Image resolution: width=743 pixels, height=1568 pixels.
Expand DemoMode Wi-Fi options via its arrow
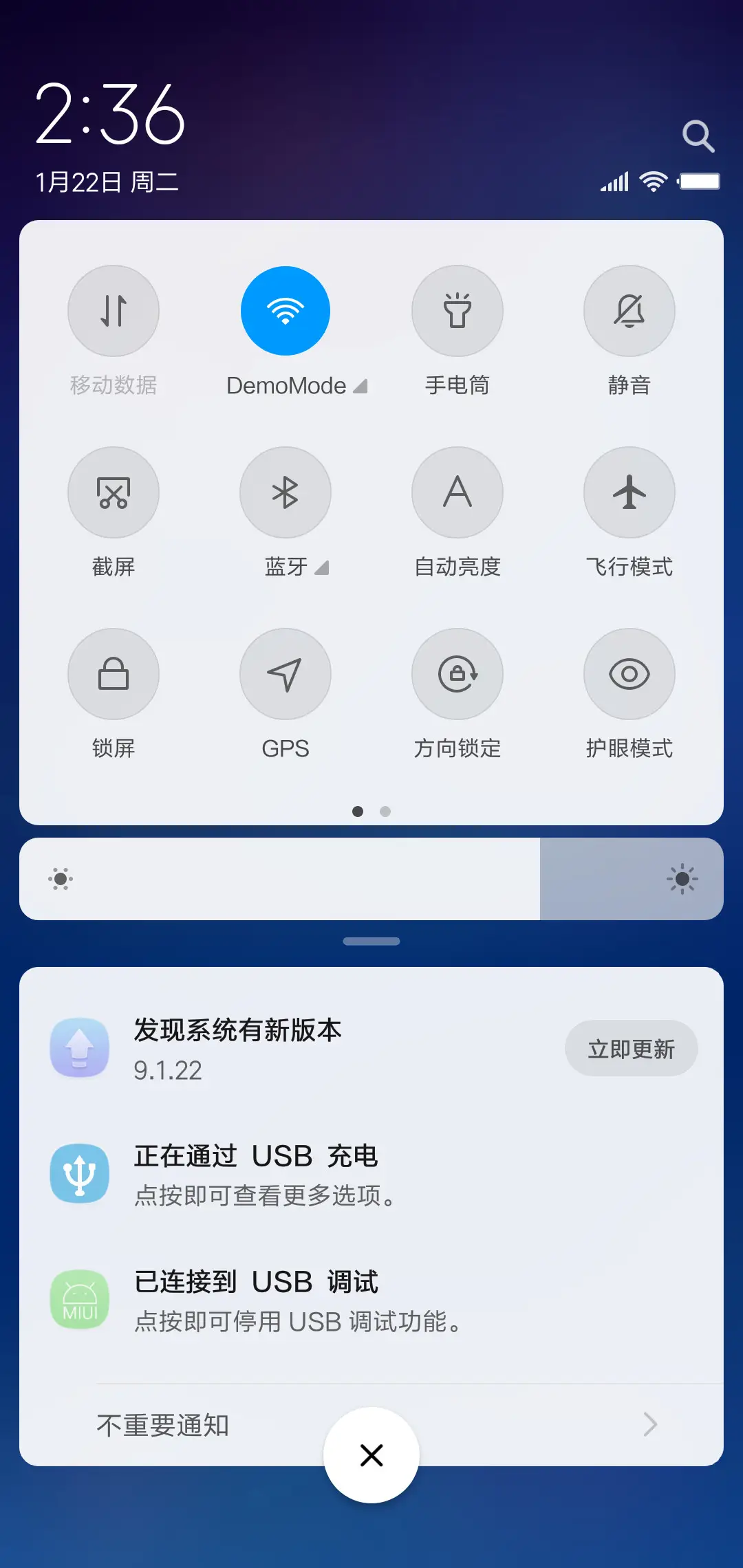pos(360,385)
